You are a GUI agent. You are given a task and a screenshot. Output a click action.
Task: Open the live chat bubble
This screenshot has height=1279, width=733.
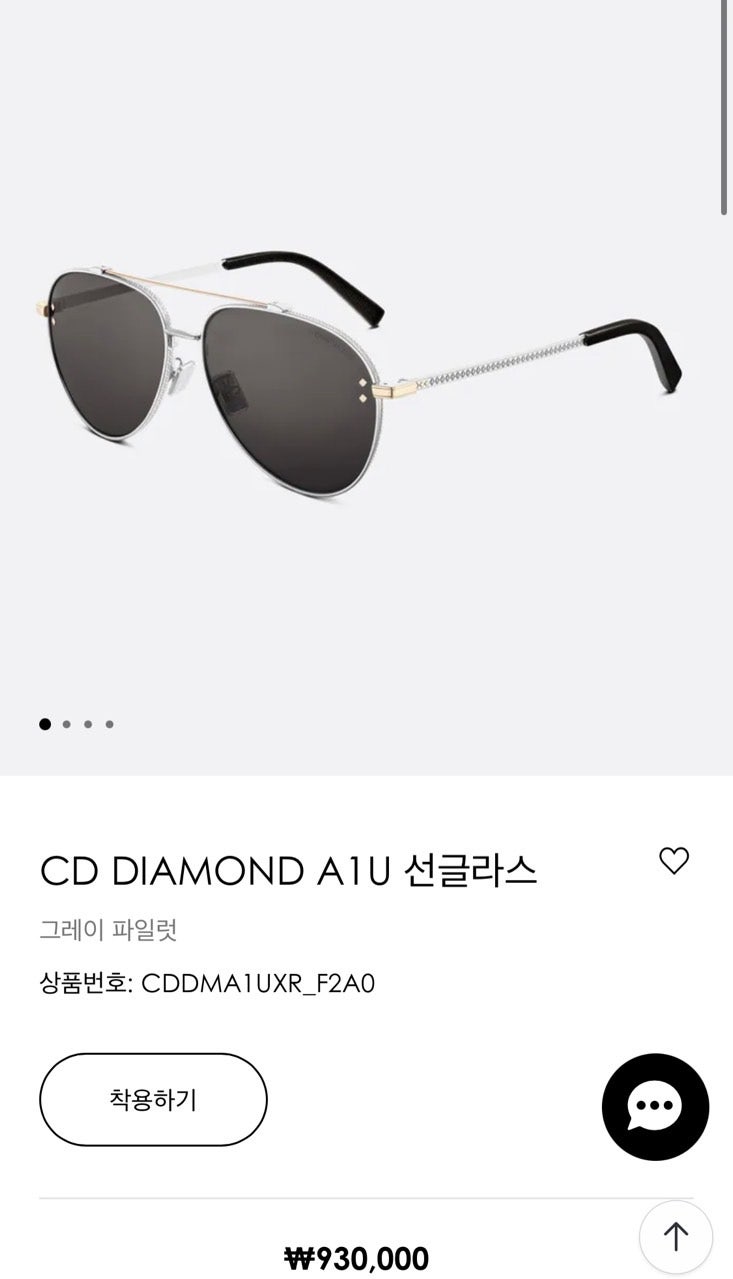pyautogui.click(x=655, y=1106)
